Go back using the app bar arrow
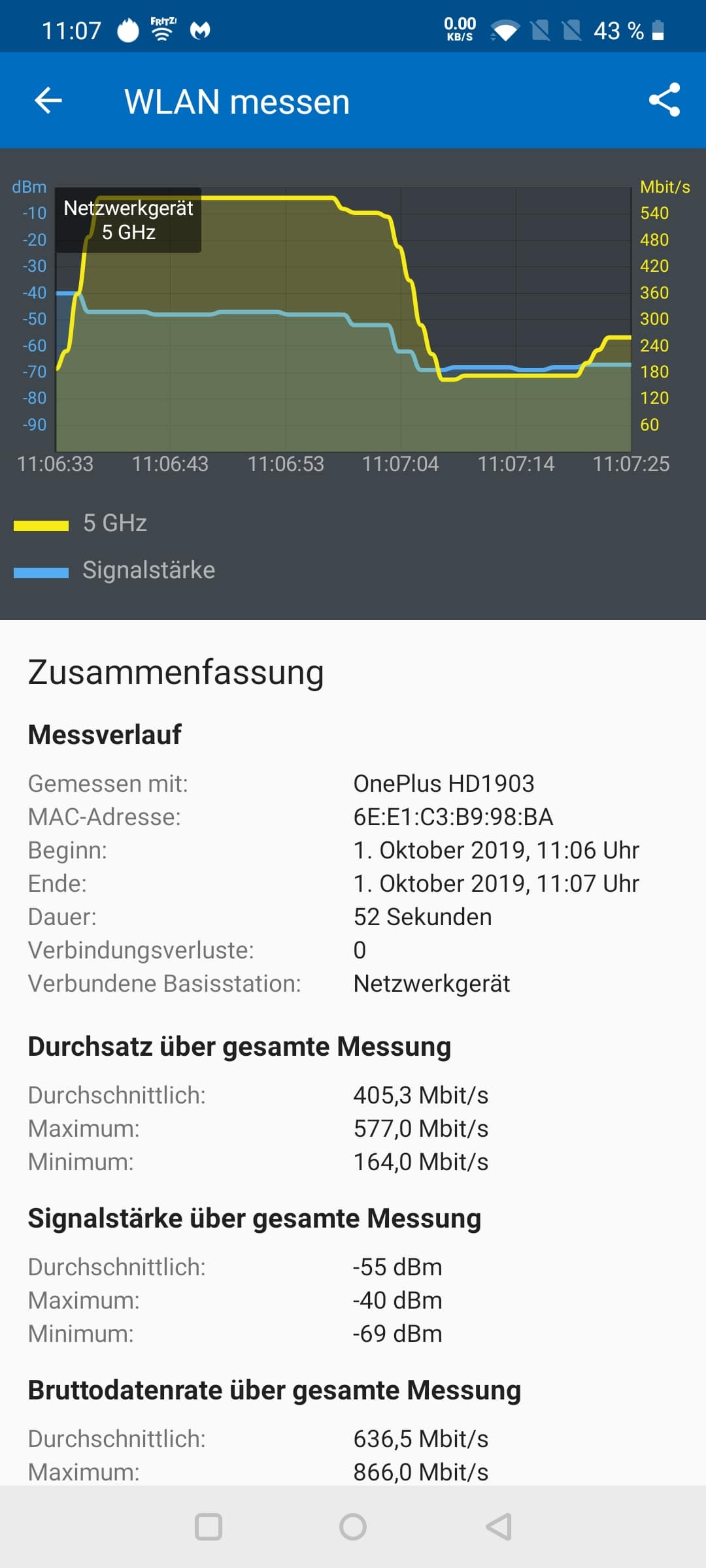This screenshot has height=1568, width=706. click(48, 101)
